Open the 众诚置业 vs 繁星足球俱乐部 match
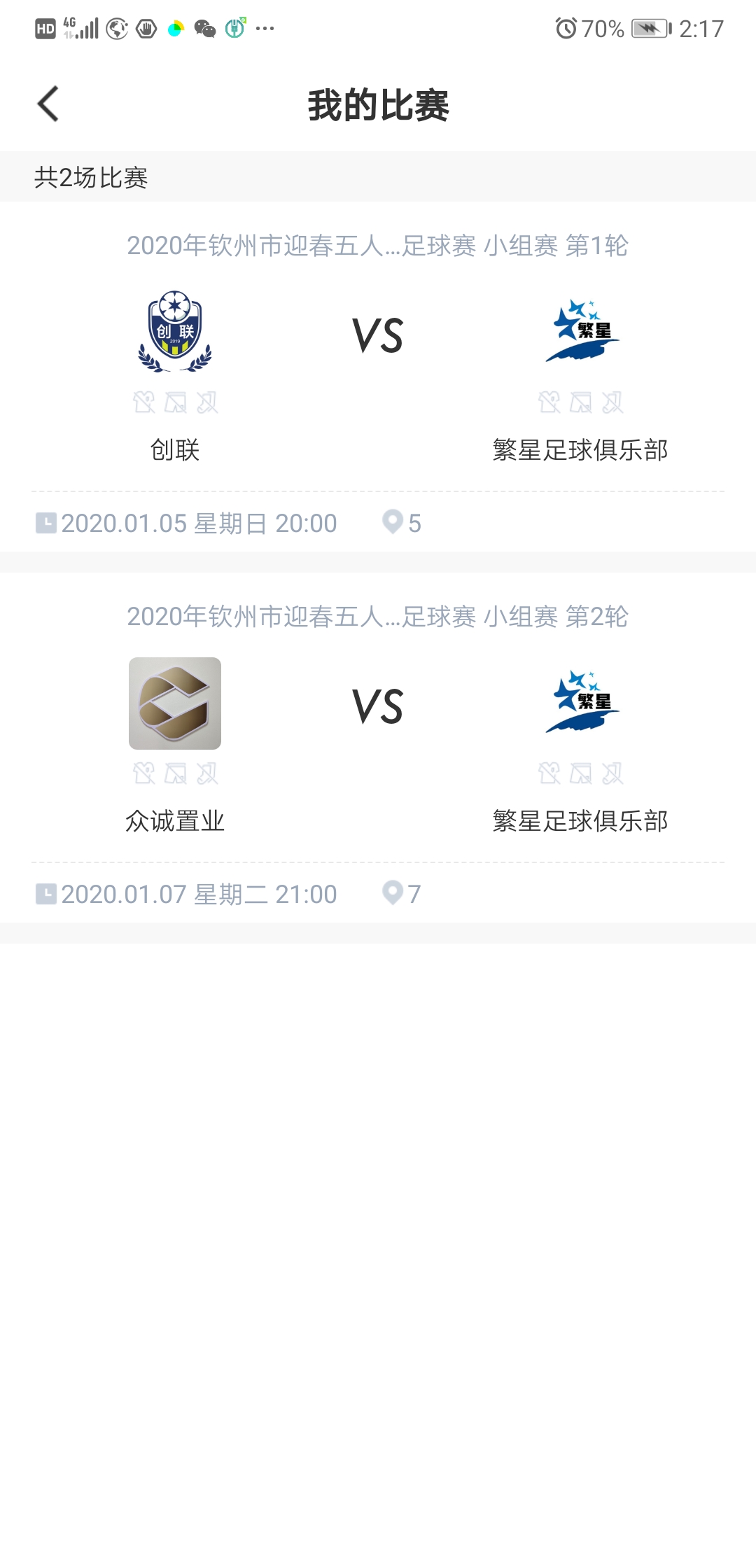Image resolution: width=756 pixels, height=1568 pixels. pos(378,749)
